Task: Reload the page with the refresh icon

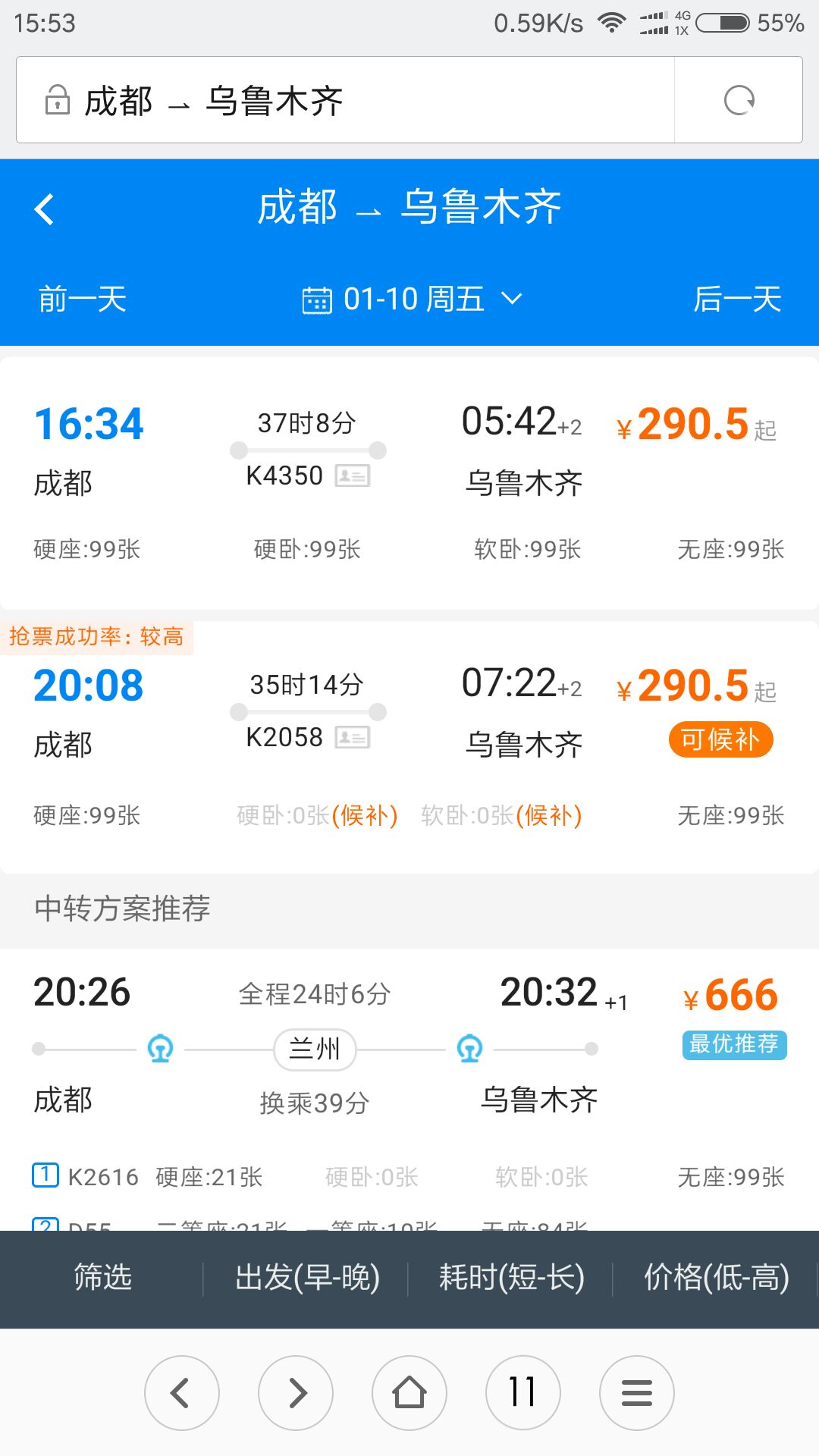Action: coord(739,100)
